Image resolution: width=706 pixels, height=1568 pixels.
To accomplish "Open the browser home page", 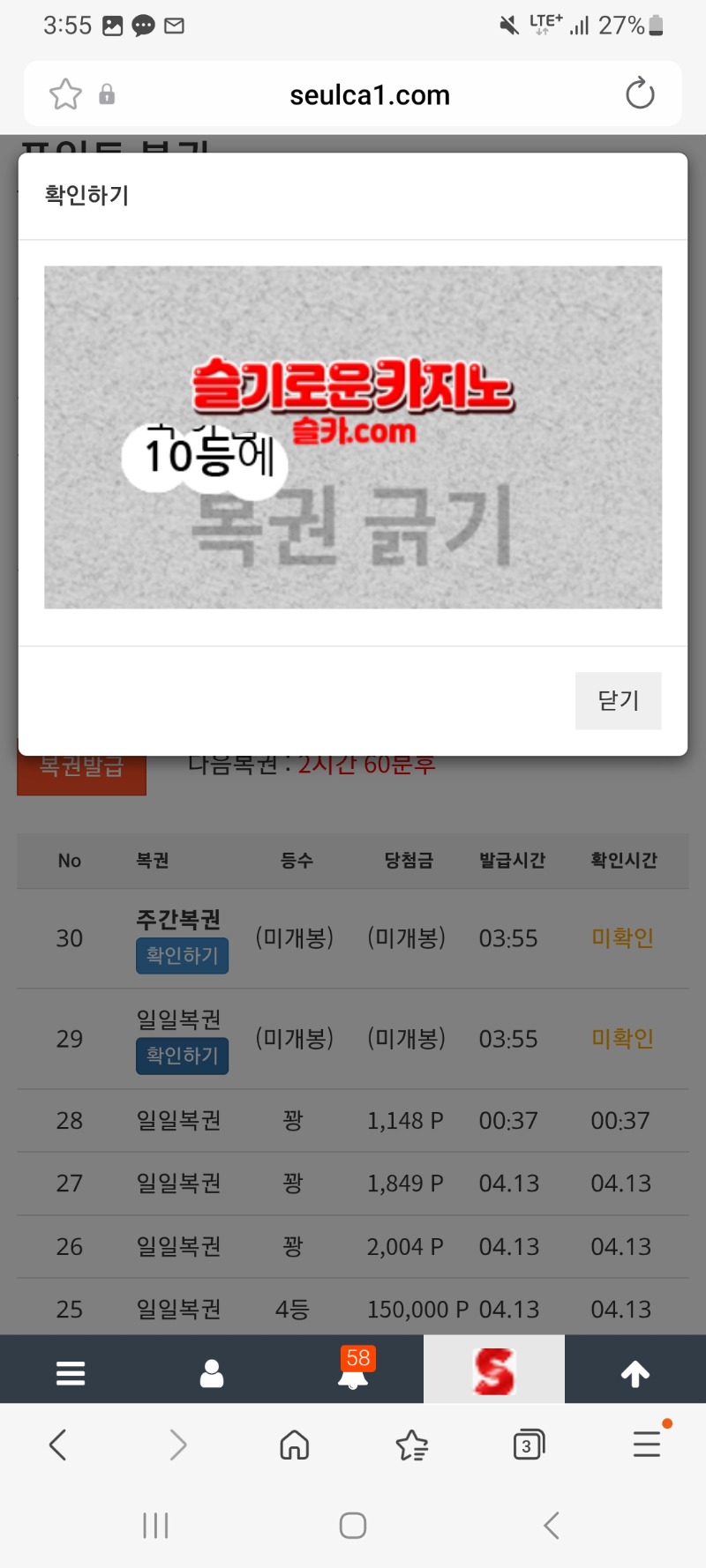I will 294,1445.
